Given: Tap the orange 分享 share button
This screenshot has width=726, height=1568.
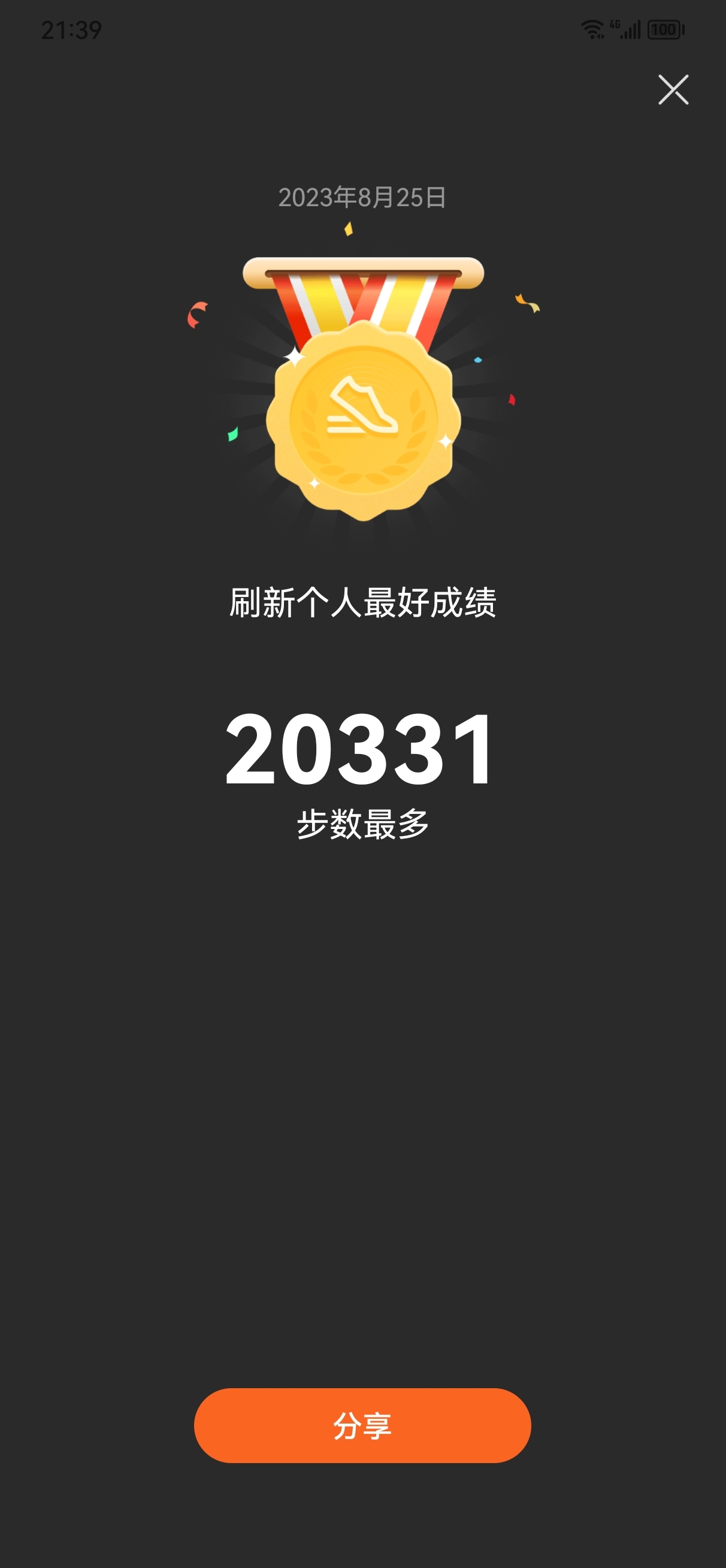Looking at the screenshot, I should 362,1425.
